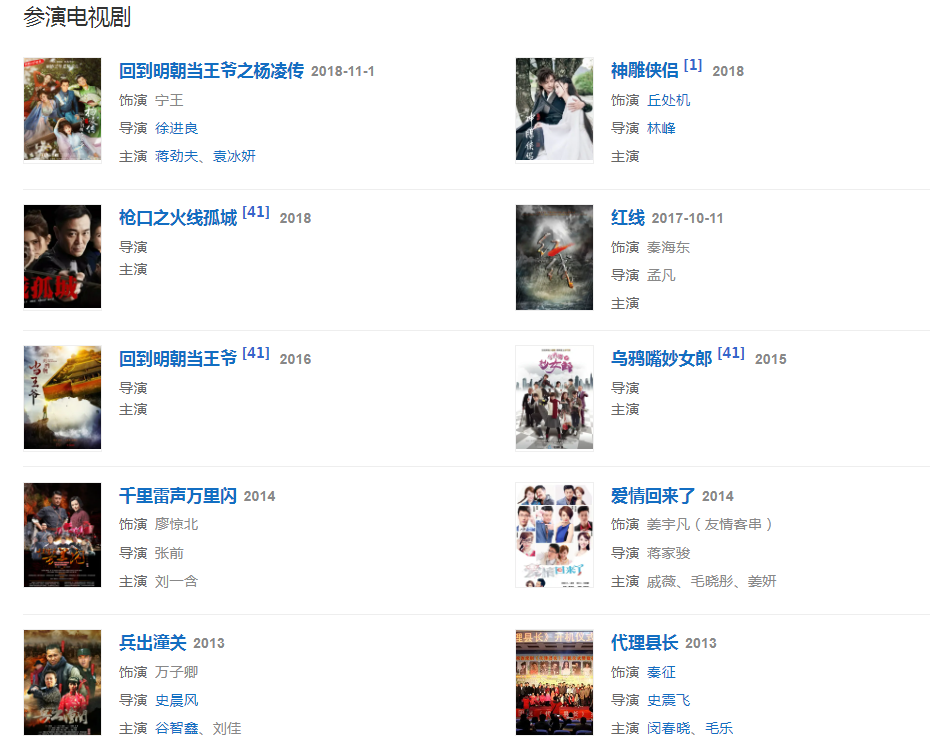Open the 2016 回到明朝当王爷 title link
The image size is (930, 748).
178,359
